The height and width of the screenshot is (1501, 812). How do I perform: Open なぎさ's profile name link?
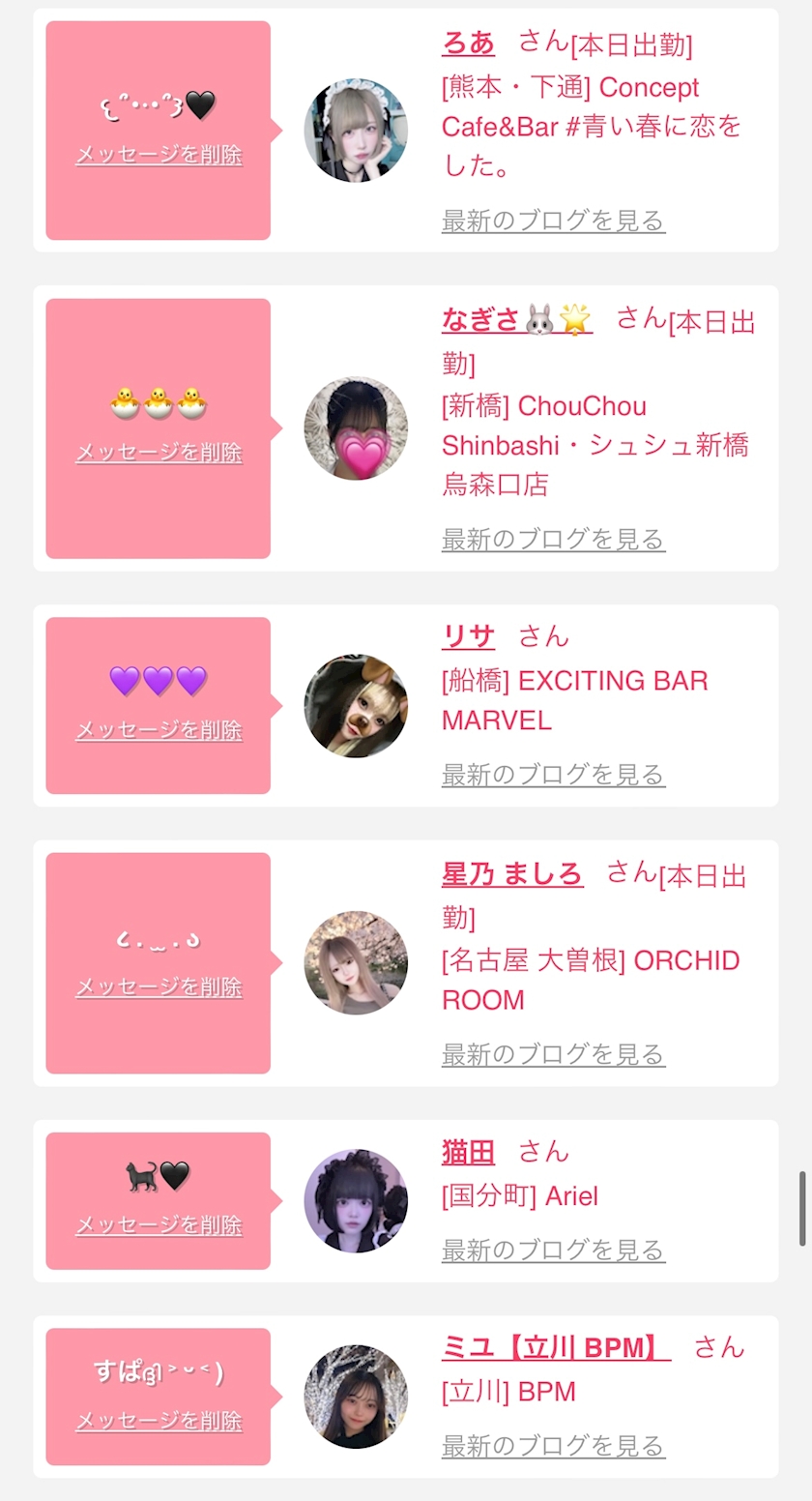coord(516,319)
